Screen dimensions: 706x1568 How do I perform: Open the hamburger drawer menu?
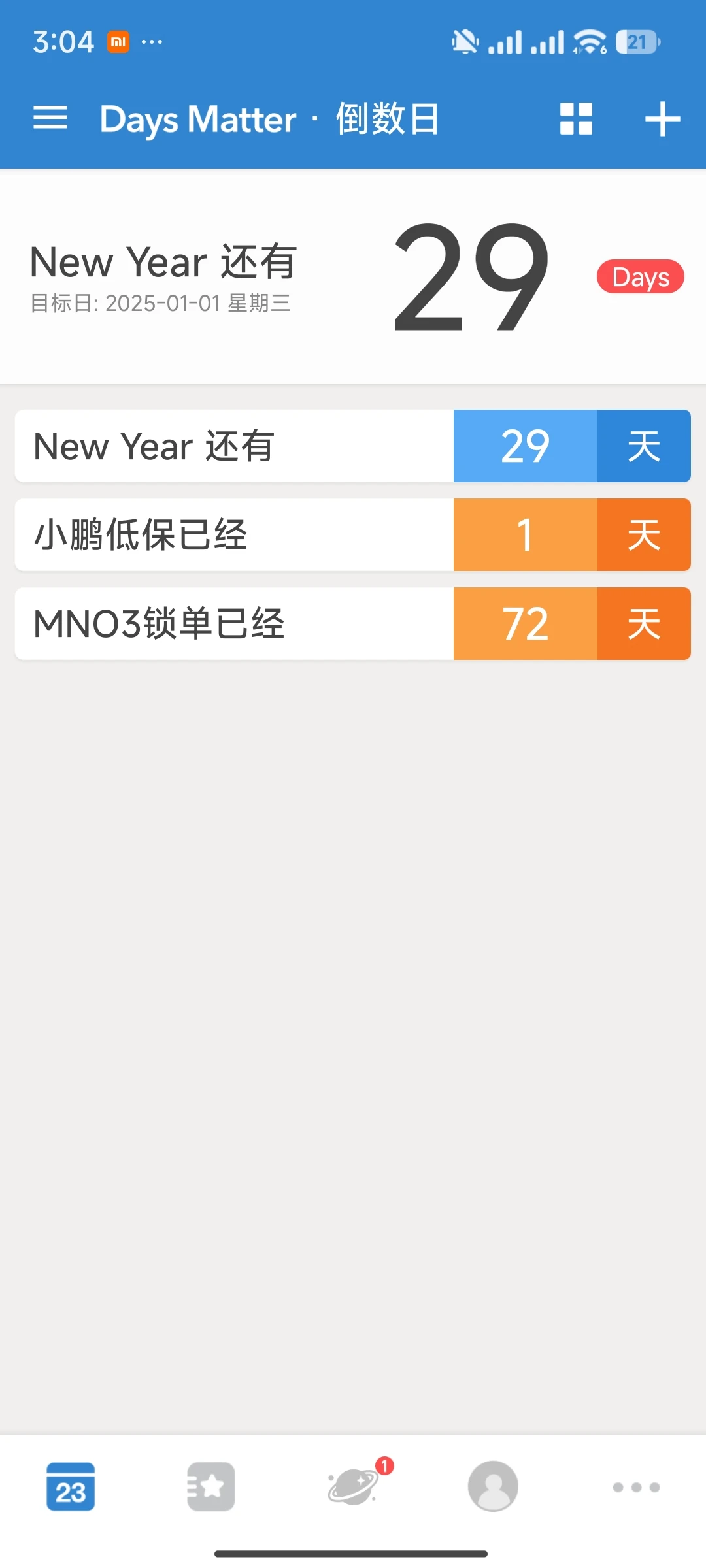[x=50, y=118]
